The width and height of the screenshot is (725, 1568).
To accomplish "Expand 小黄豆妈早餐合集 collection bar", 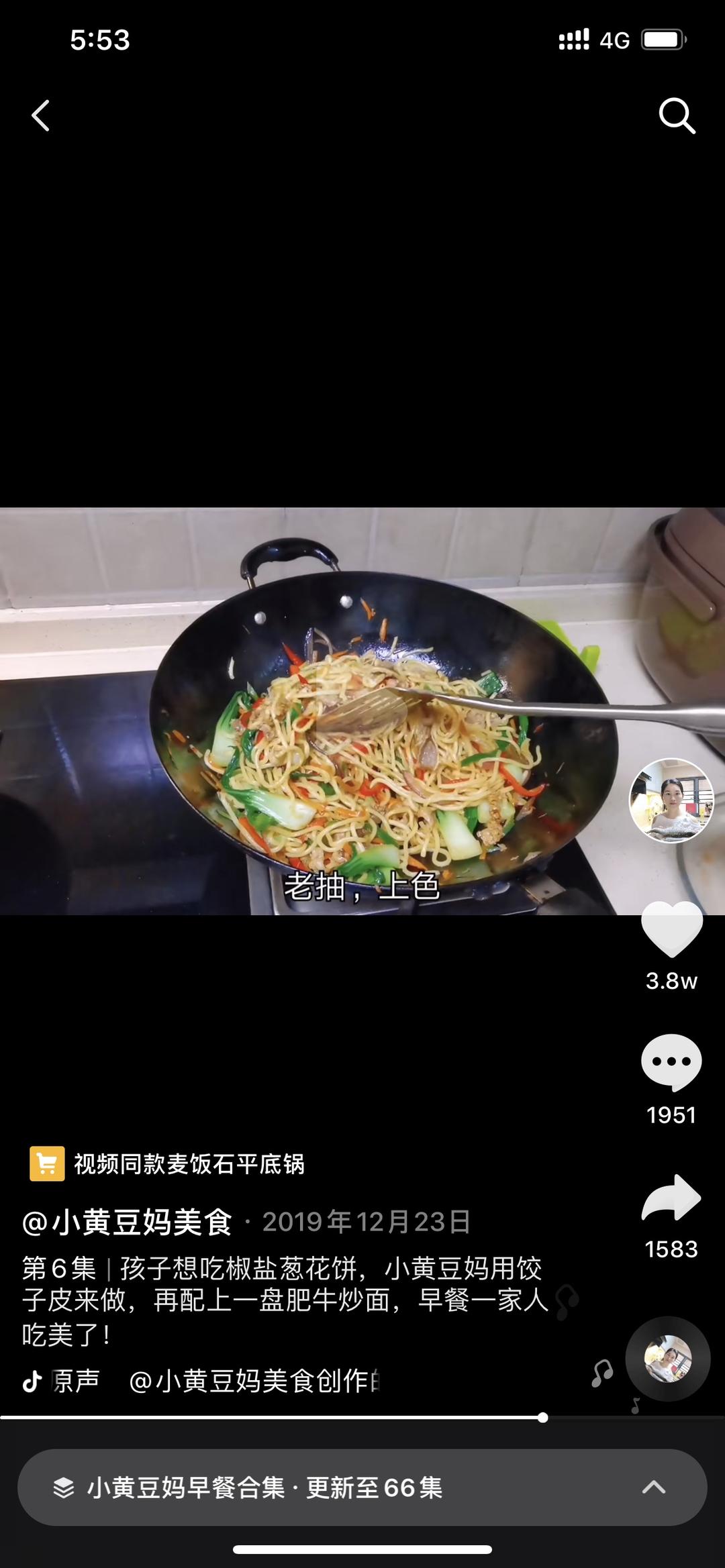I will pyautogui.click(x=362, y=1487).
